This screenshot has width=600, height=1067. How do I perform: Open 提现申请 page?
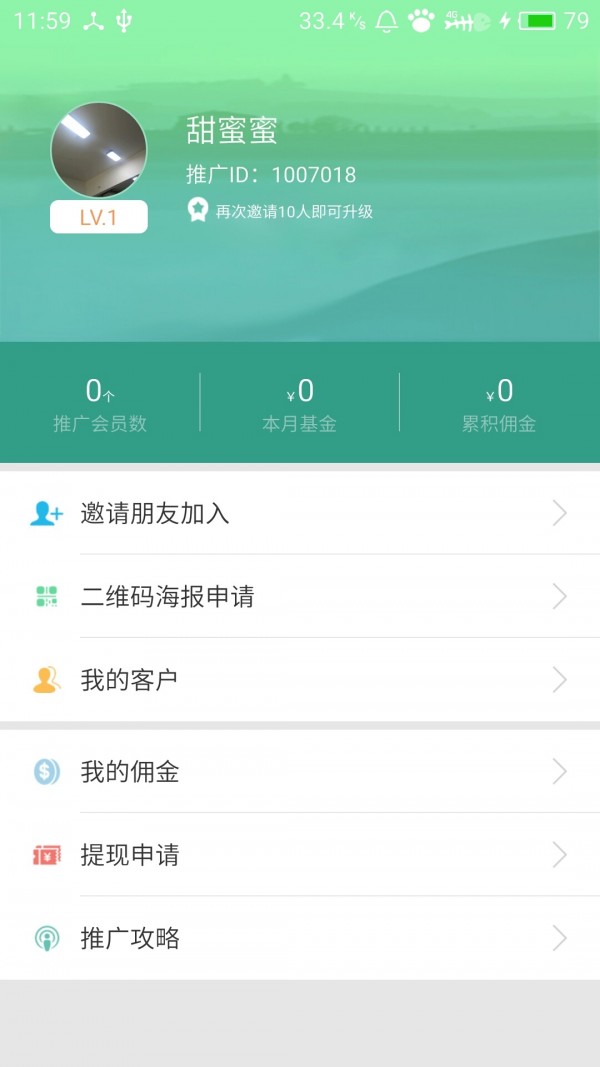click(x=300, y=855)
